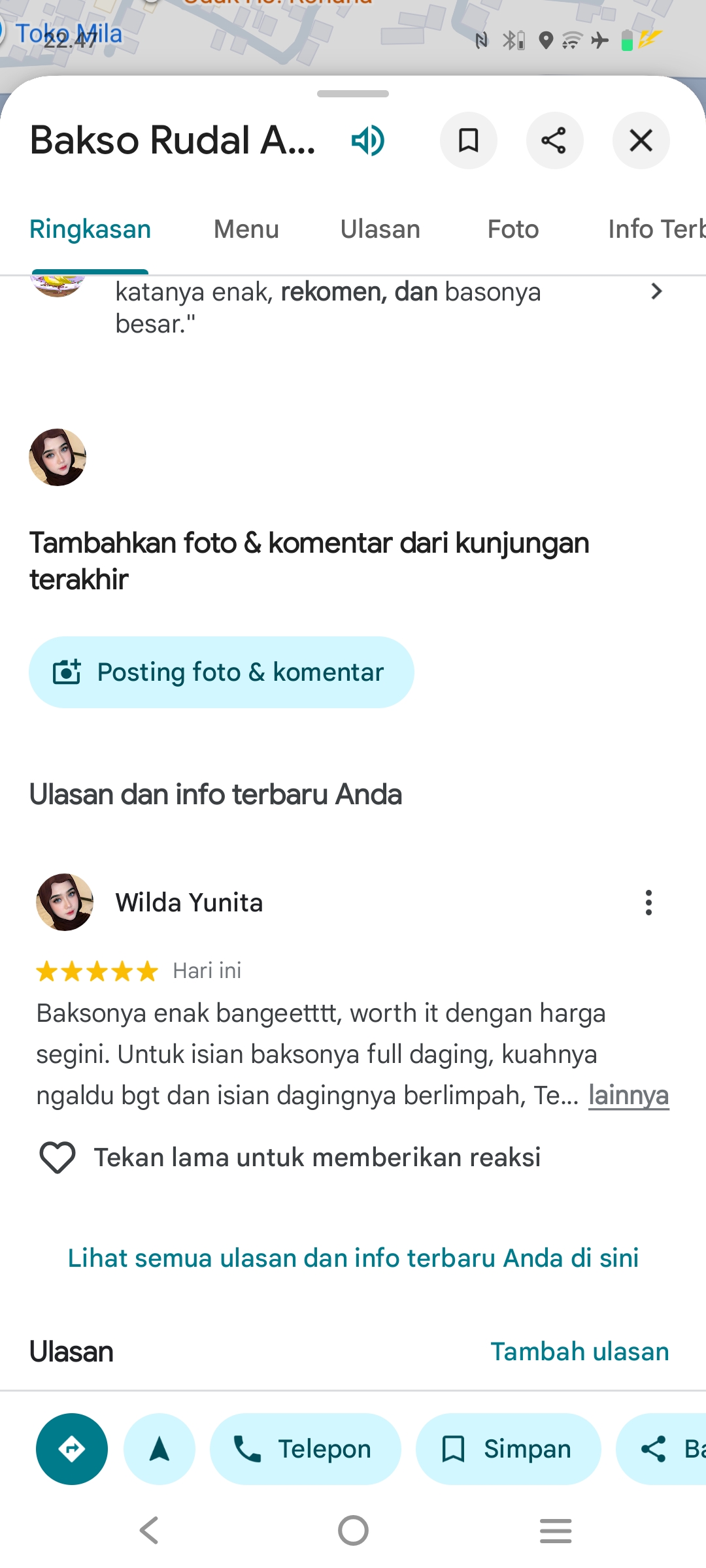The width and height of the screenshot is (706, 1568).
Task: Get directions with the round route button
Action: (72, 1449)
